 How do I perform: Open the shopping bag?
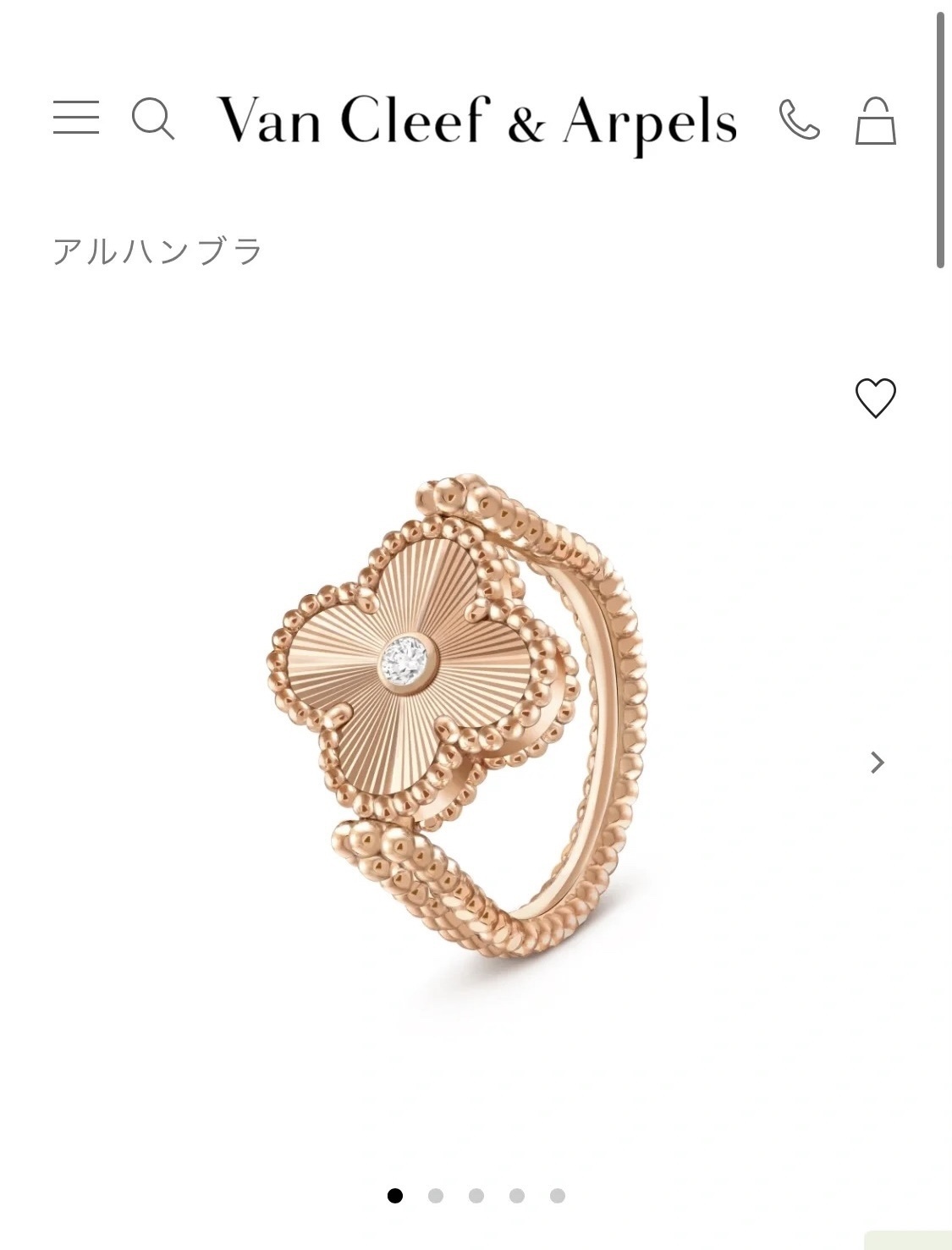(875, 121)
